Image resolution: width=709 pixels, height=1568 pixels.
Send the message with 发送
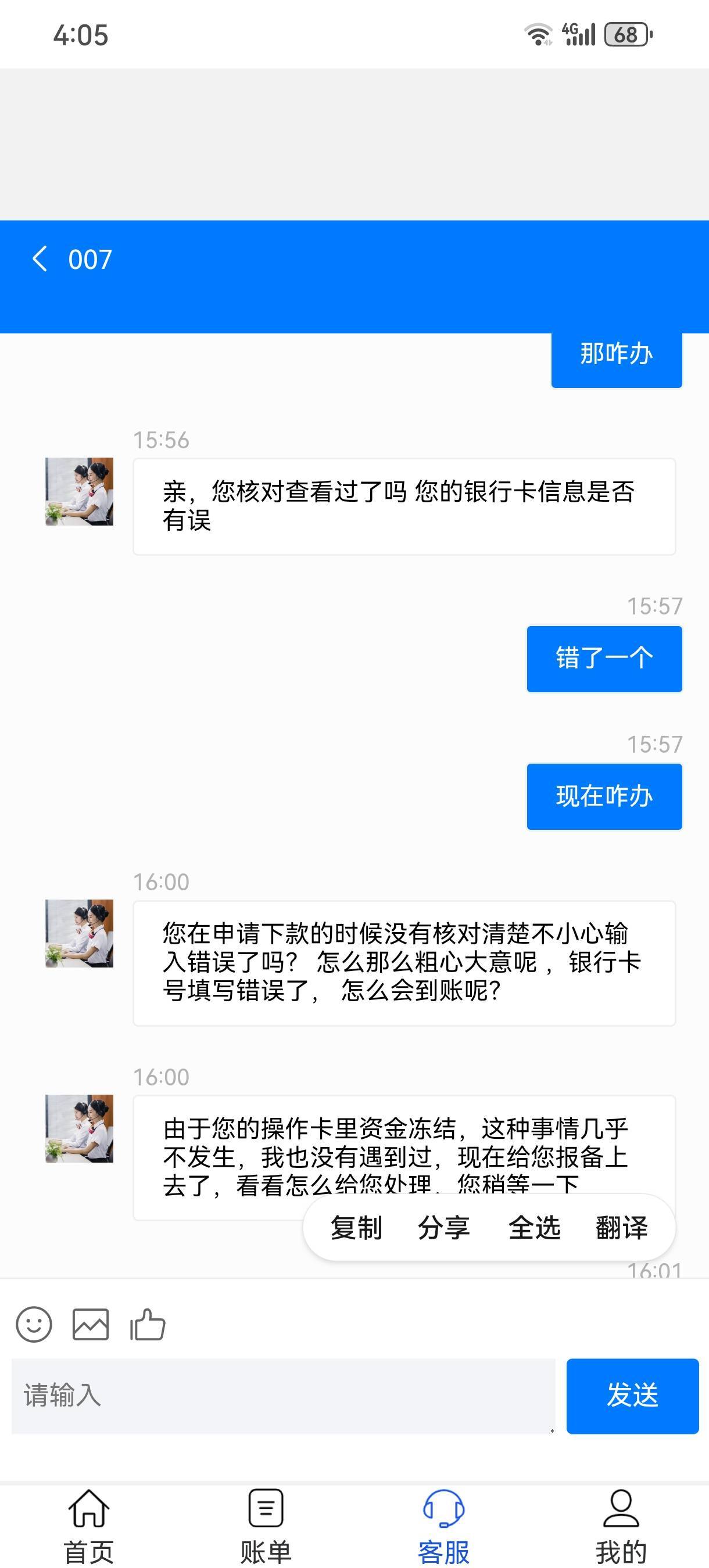click(632, 1395)
